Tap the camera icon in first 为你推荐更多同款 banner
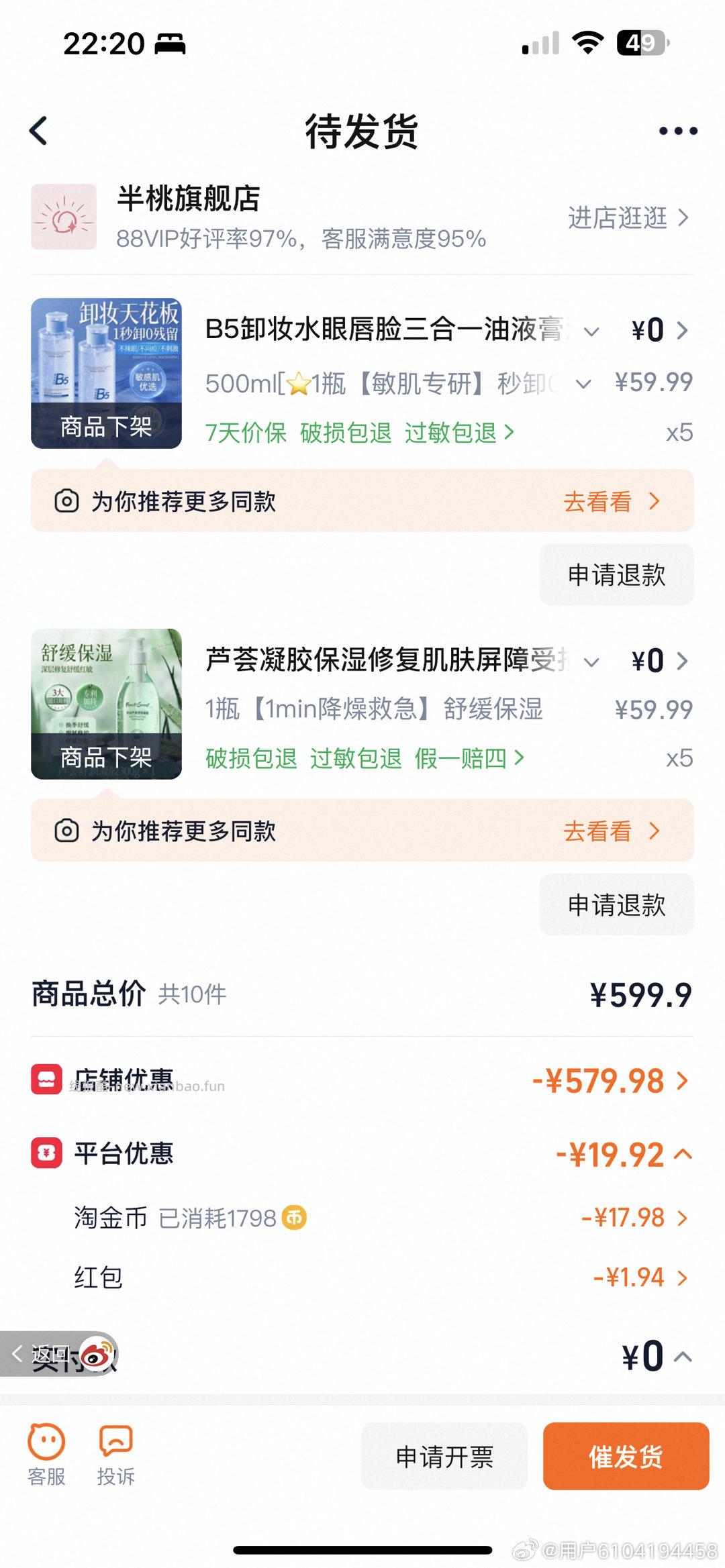The image size is (725, 1568). pyautogui.click(x=66, y=501)
